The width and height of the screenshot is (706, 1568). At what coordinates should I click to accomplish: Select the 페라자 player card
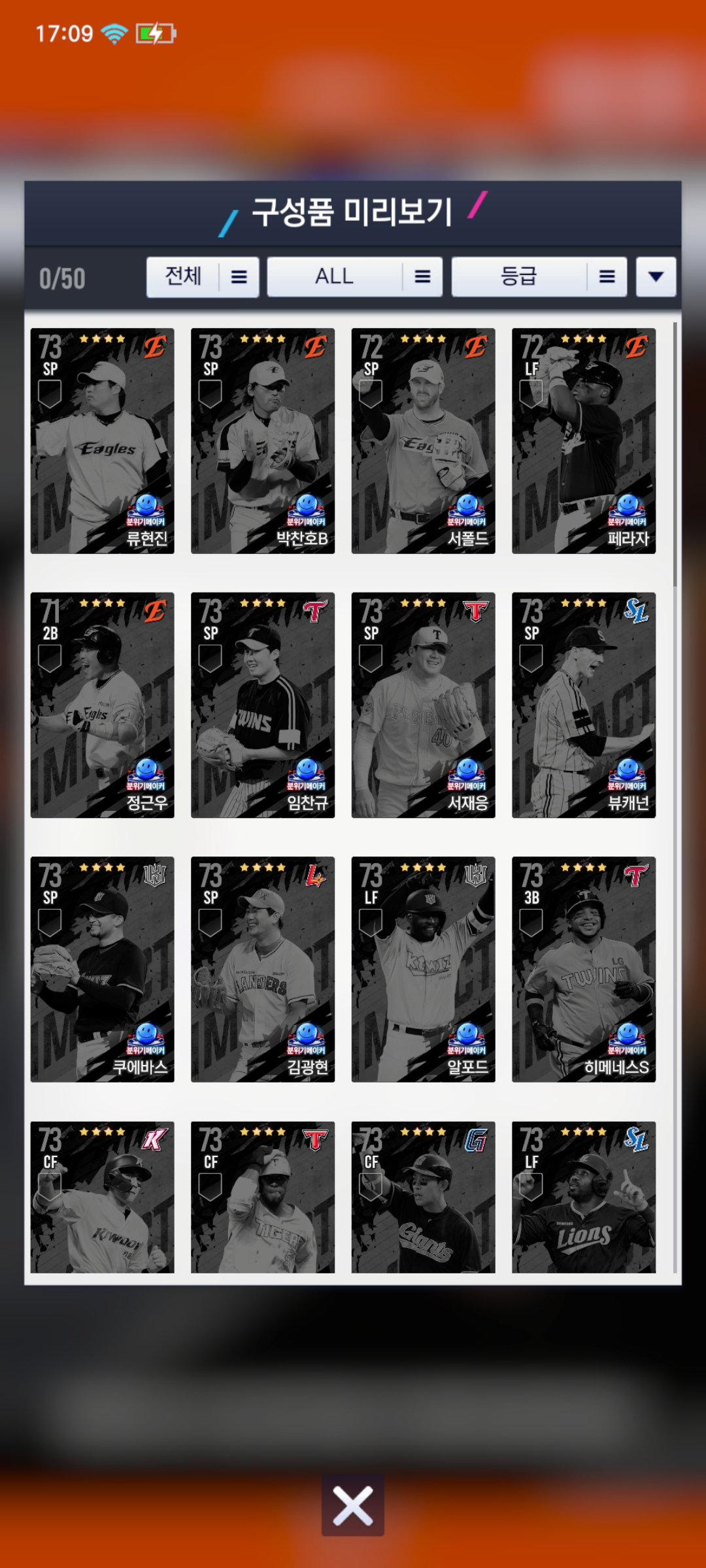[583, 441]
